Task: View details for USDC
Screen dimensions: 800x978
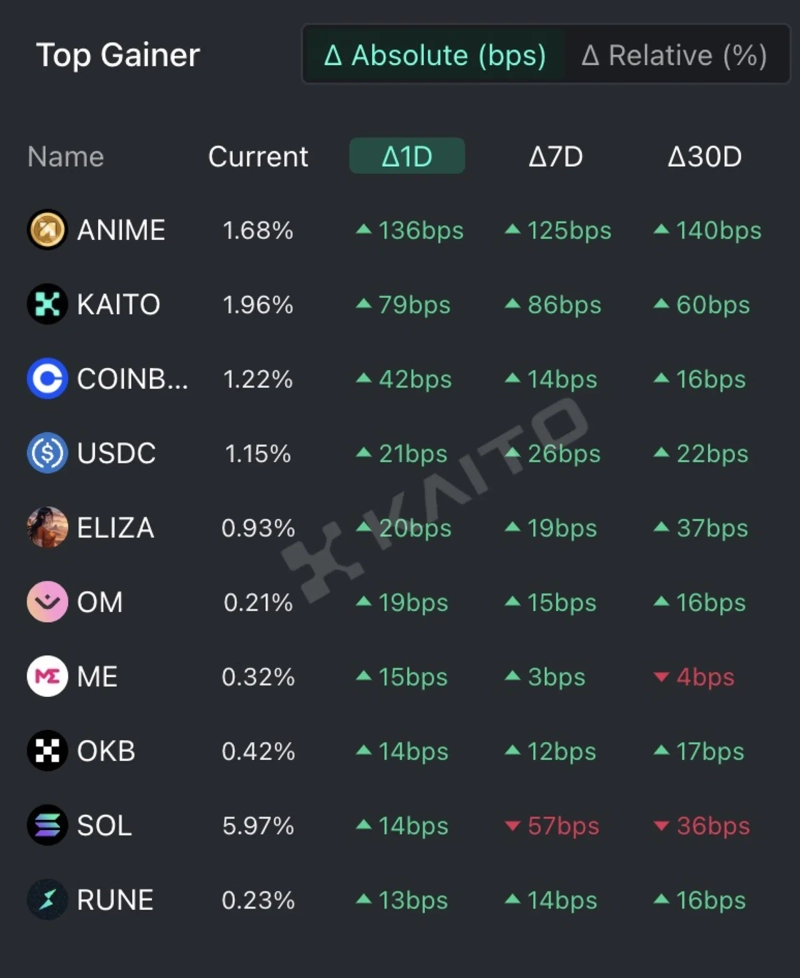Action: 116,454
